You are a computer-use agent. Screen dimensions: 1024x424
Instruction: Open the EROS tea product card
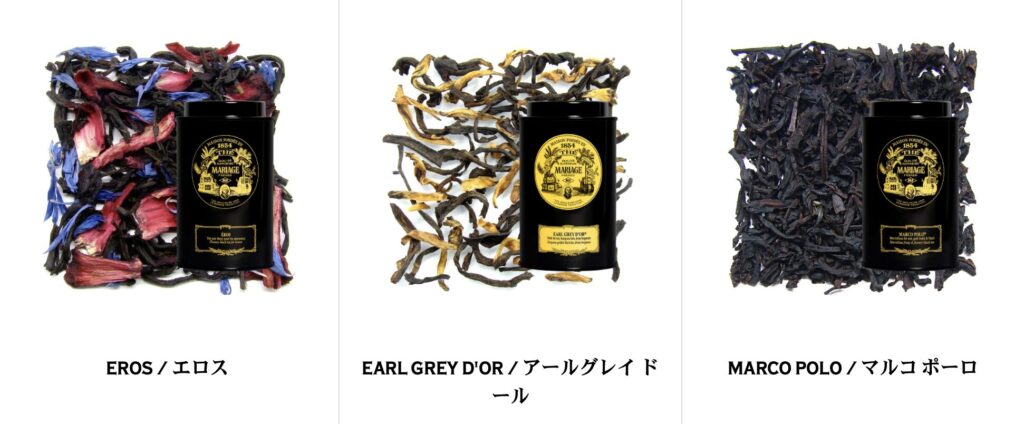[x=168, y=367]
